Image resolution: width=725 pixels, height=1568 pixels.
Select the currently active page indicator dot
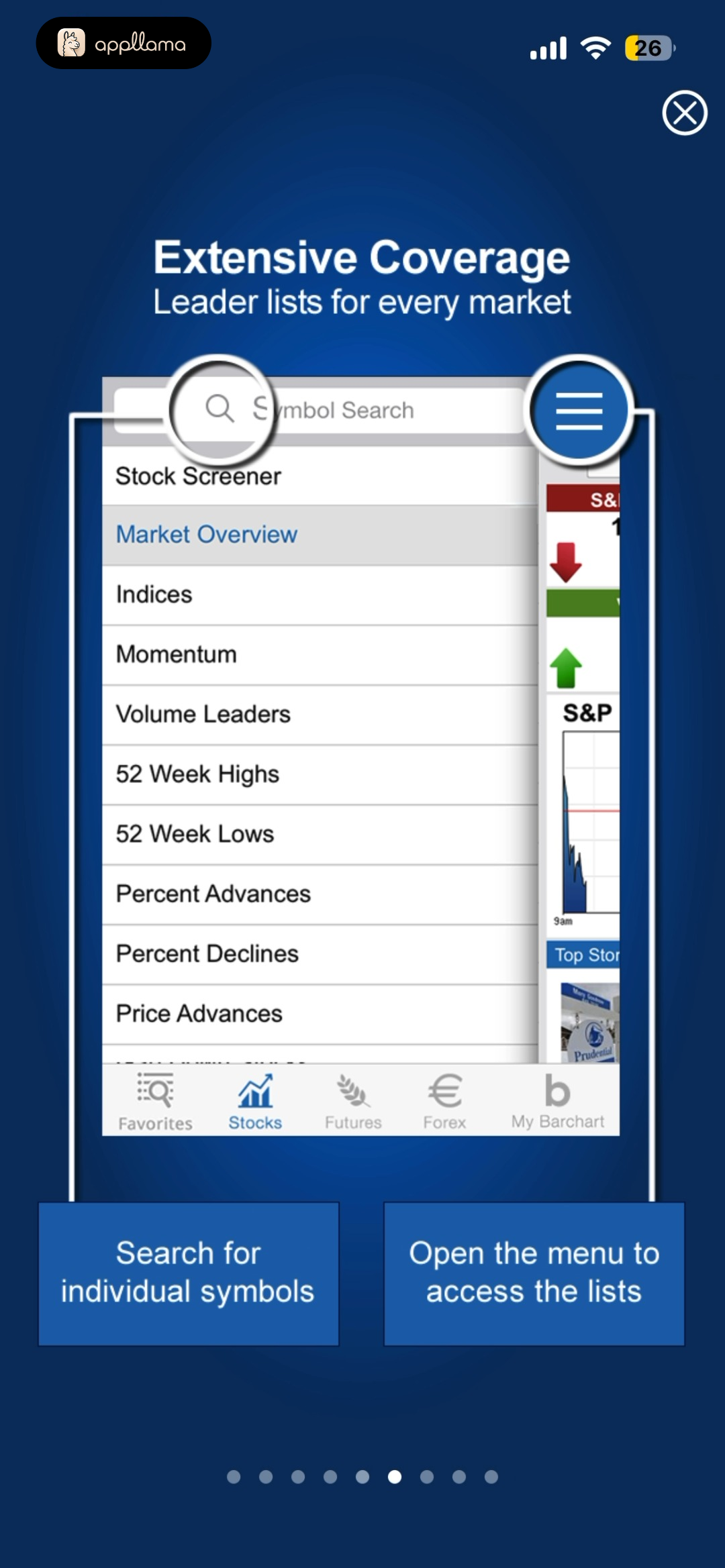pos(395,1477)
